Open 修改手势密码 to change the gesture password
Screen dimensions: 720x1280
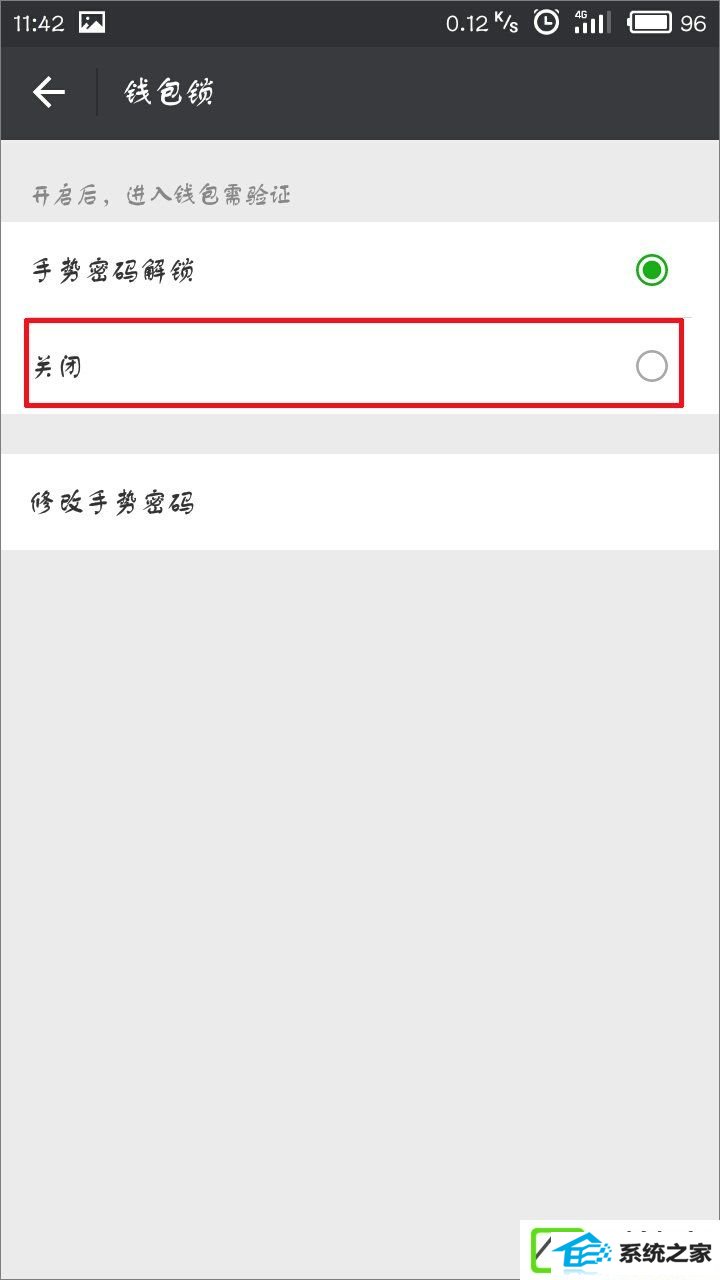point(360,502)
